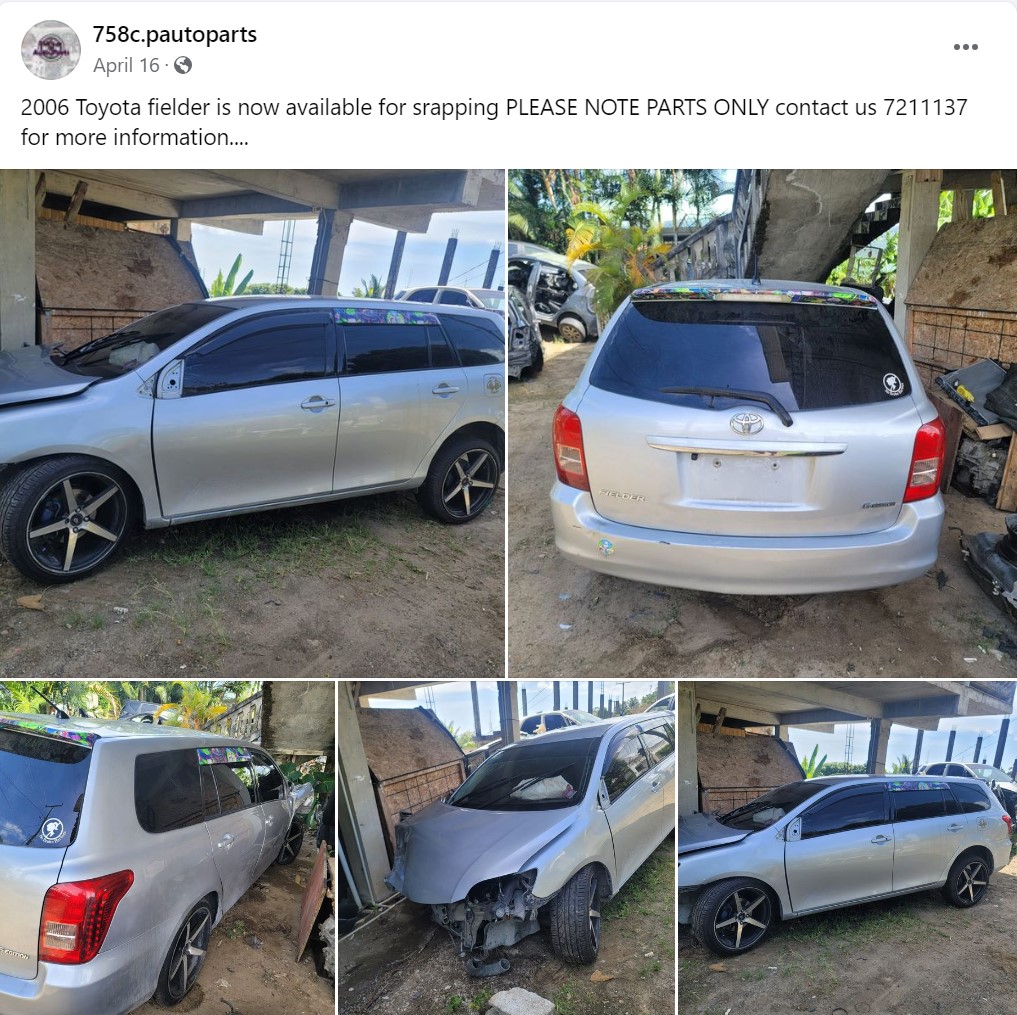Open the last photo in the bottom row
Screen dimensions: 1017x1015
point(846,848)
